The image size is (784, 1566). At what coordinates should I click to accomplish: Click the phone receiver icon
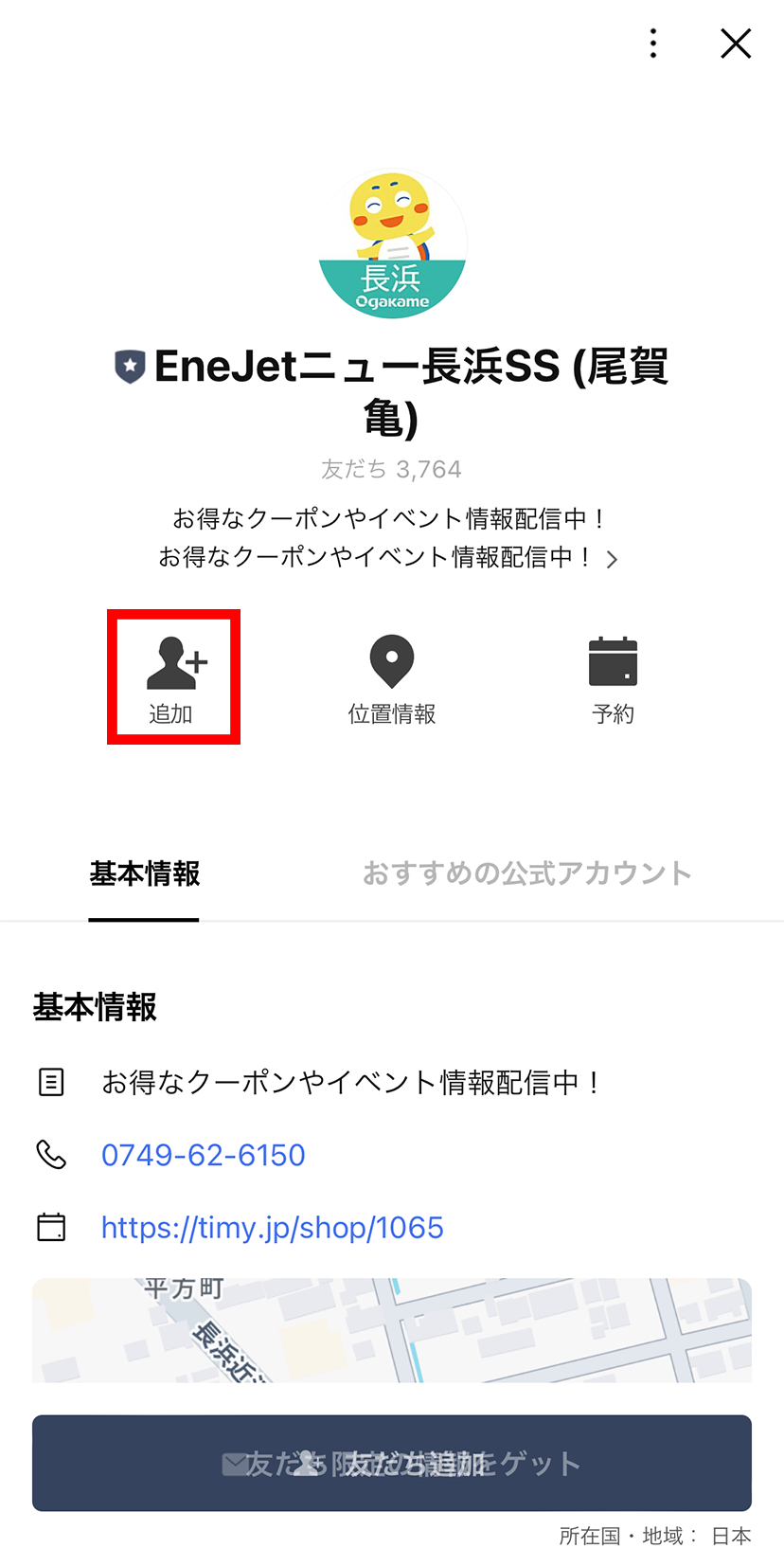tap(52, 1155)
